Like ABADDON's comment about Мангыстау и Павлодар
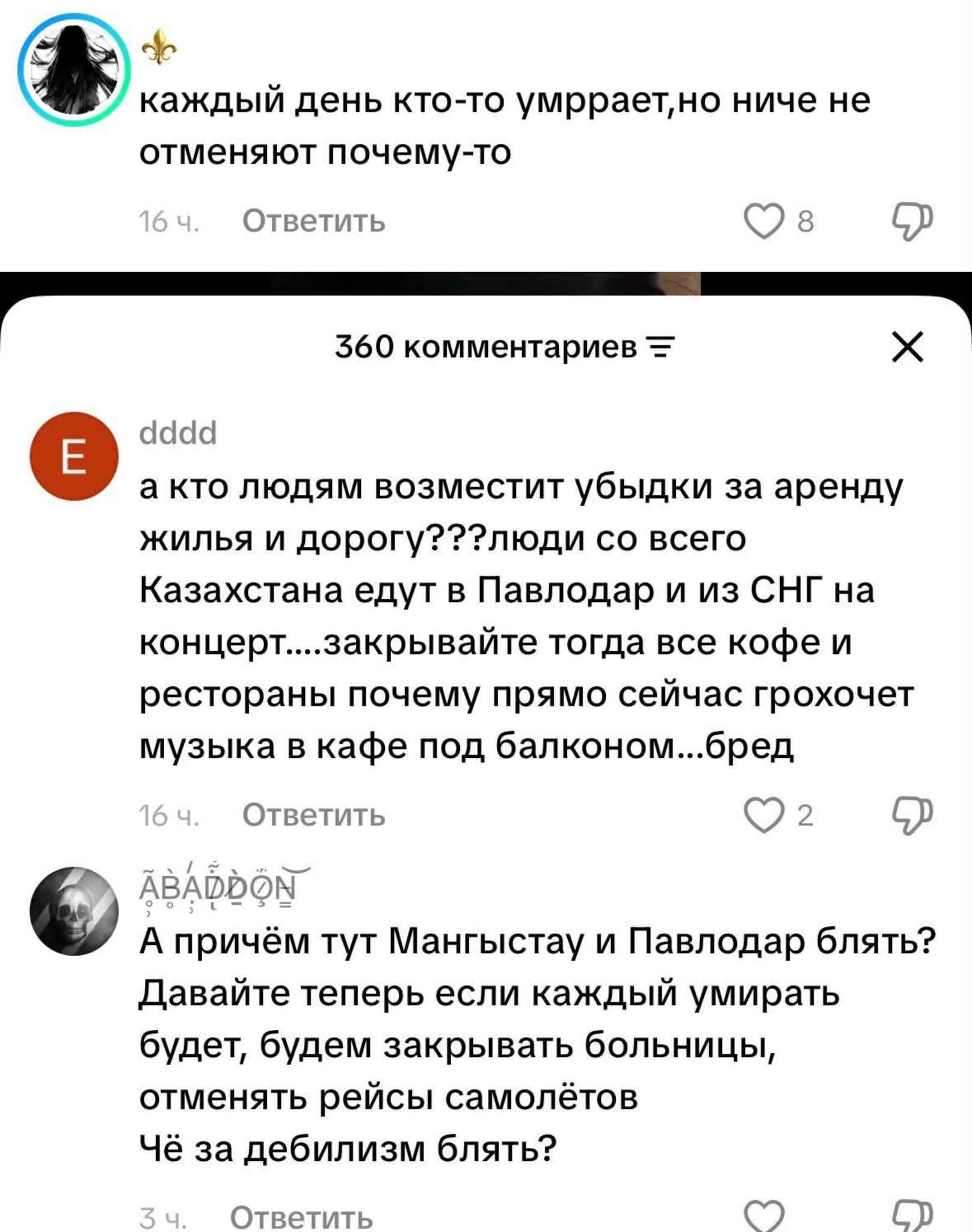Viewport: 972px width, 1232px height. [x=764, y=1216]
